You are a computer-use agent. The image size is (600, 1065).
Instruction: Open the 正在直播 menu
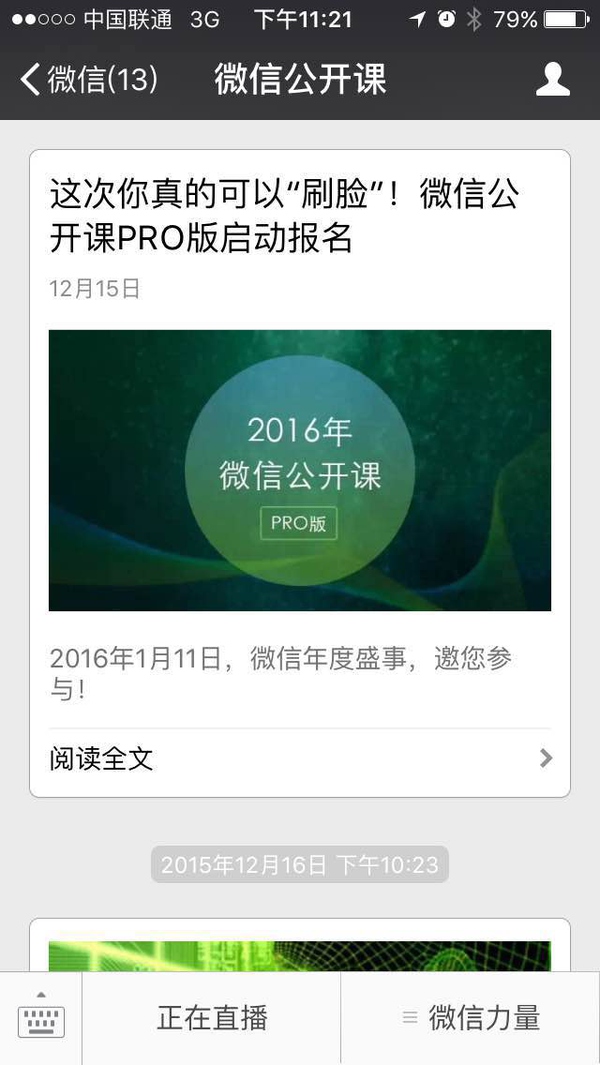pos(212,1018)
